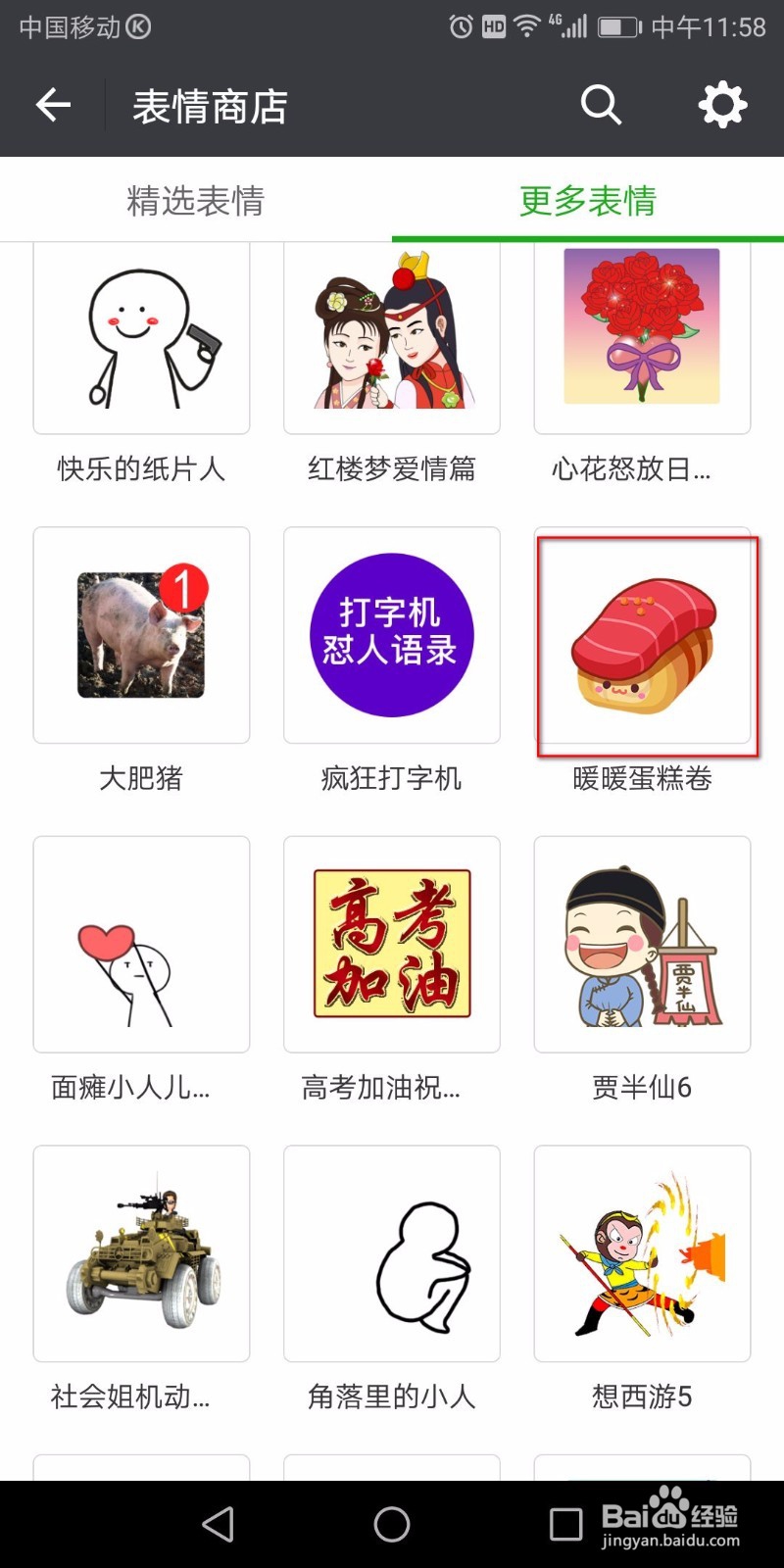
Task: Tap the system back button
Action: 218,1524
